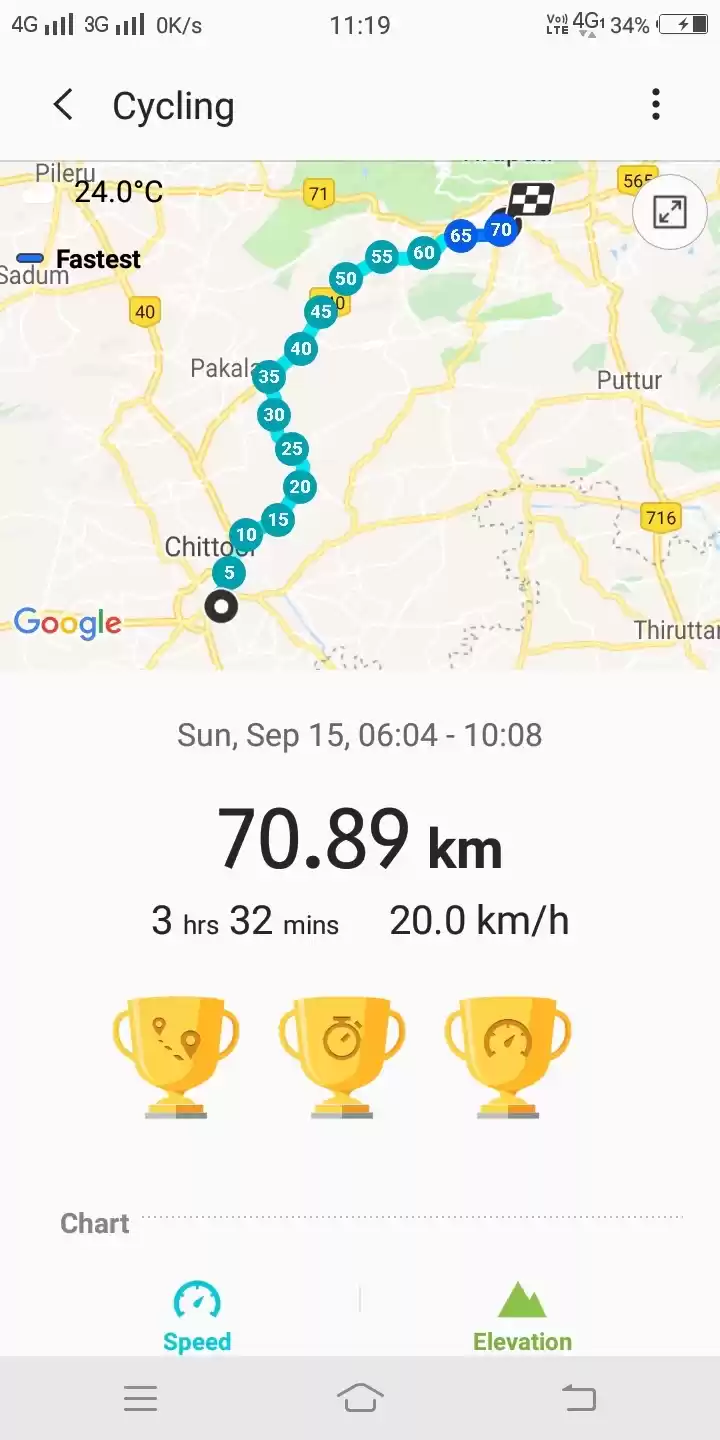Tap the 70.89 km distance value
The height and width of the screenshot is (1440, 720).
[x=362, y=841]
